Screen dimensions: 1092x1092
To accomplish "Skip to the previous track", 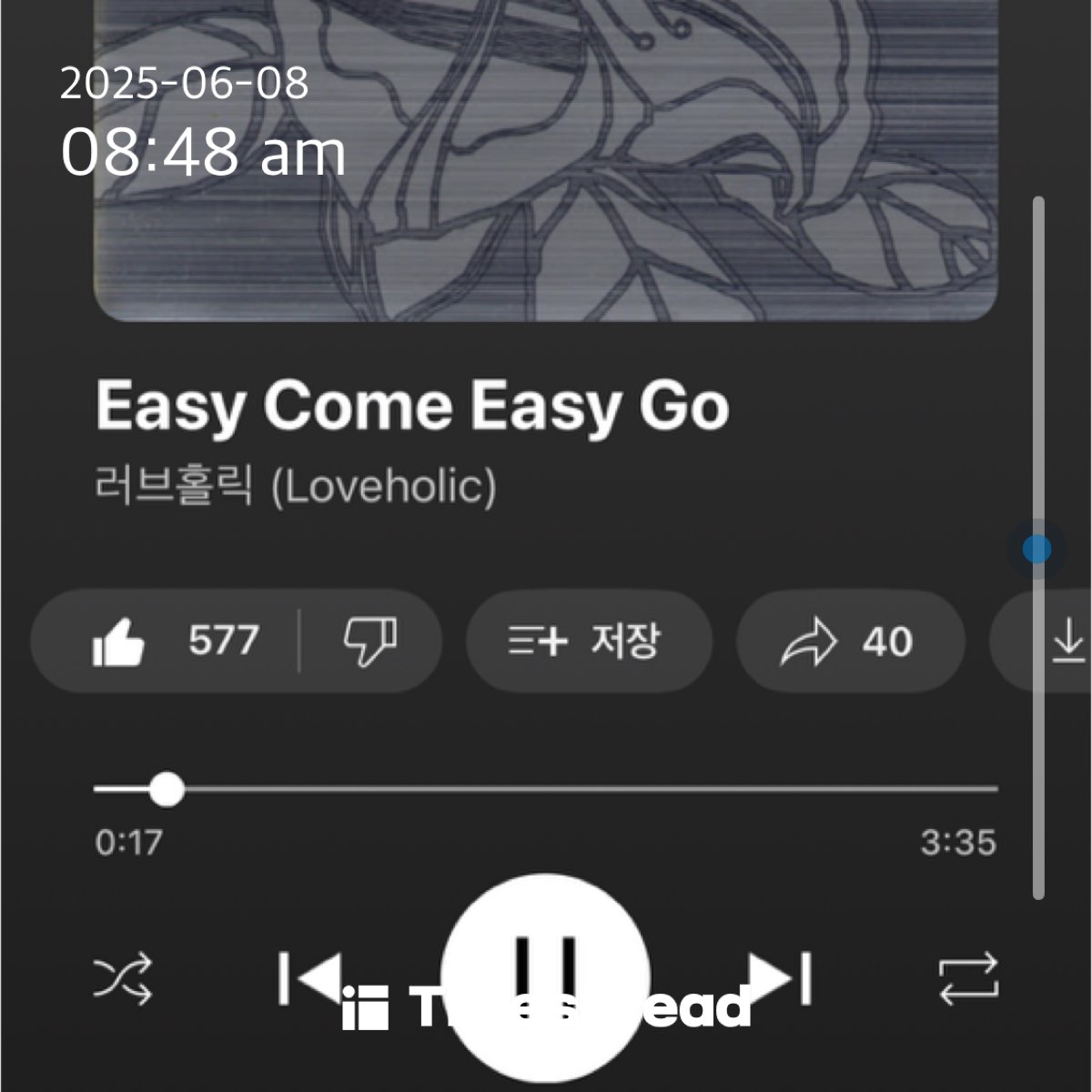I will point(309,978).
